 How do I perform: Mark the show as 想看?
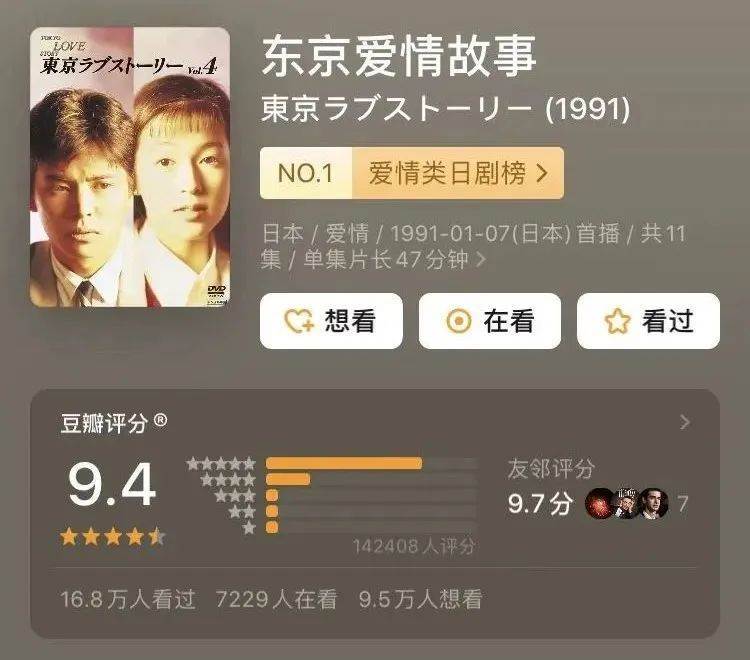331,321
